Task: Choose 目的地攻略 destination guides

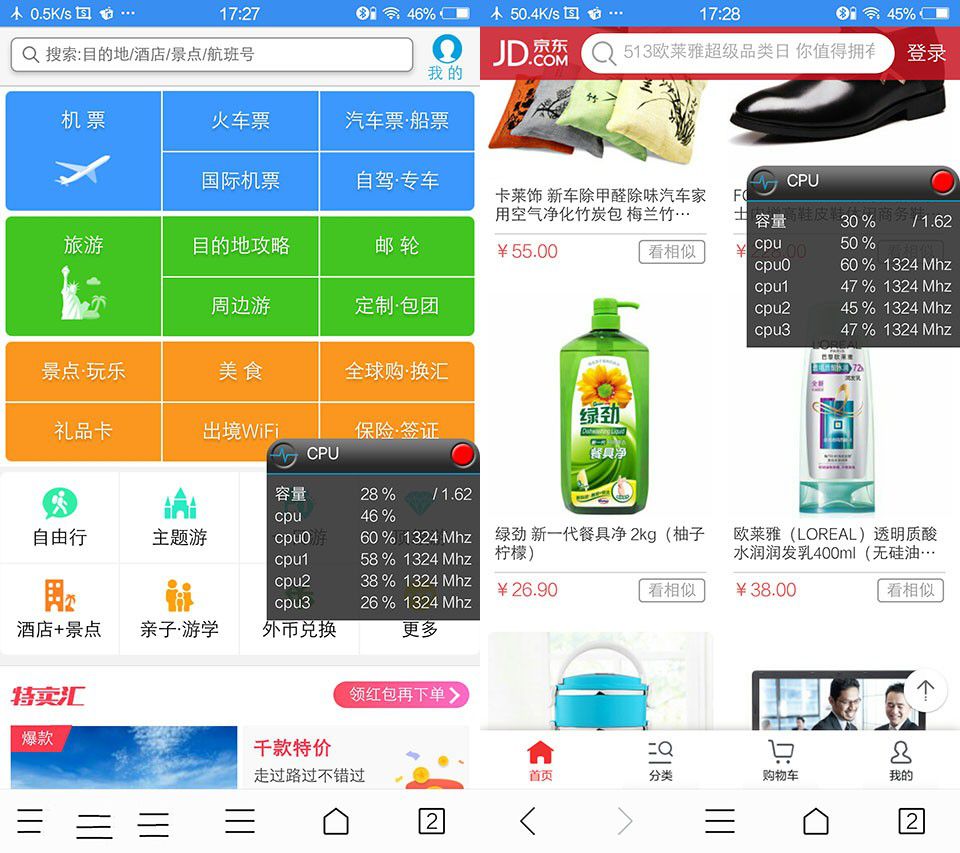Action: point(240,246)
